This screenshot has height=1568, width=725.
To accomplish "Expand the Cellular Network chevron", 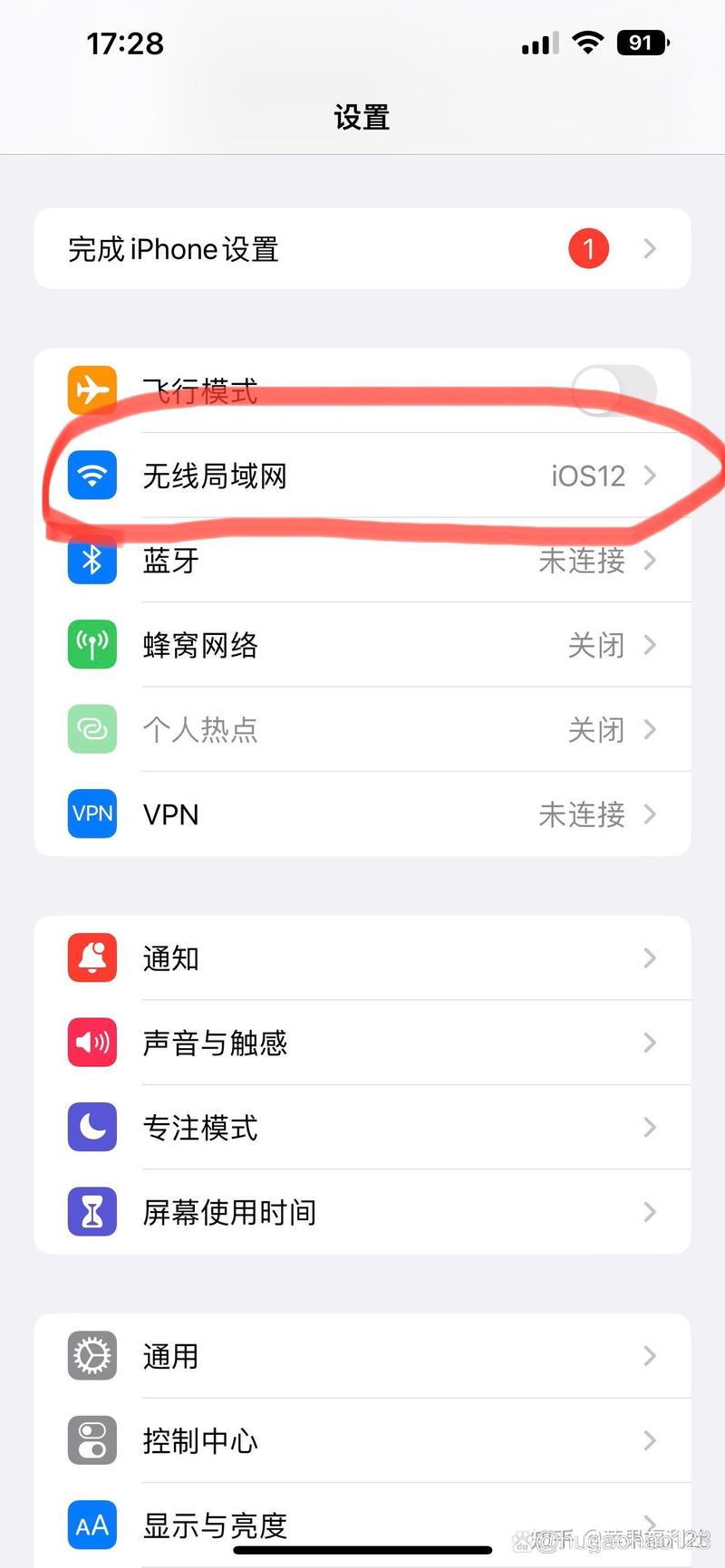I will coord(649,645).
